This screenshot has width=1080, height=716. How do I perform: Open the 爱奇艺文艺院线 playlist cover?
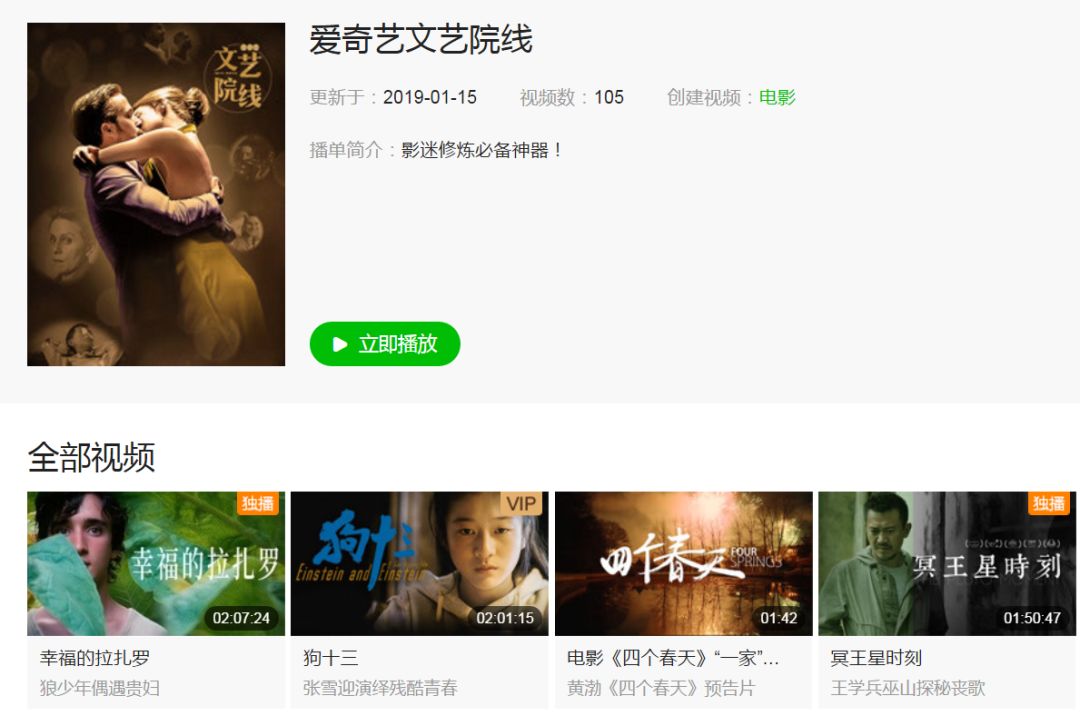156,194
